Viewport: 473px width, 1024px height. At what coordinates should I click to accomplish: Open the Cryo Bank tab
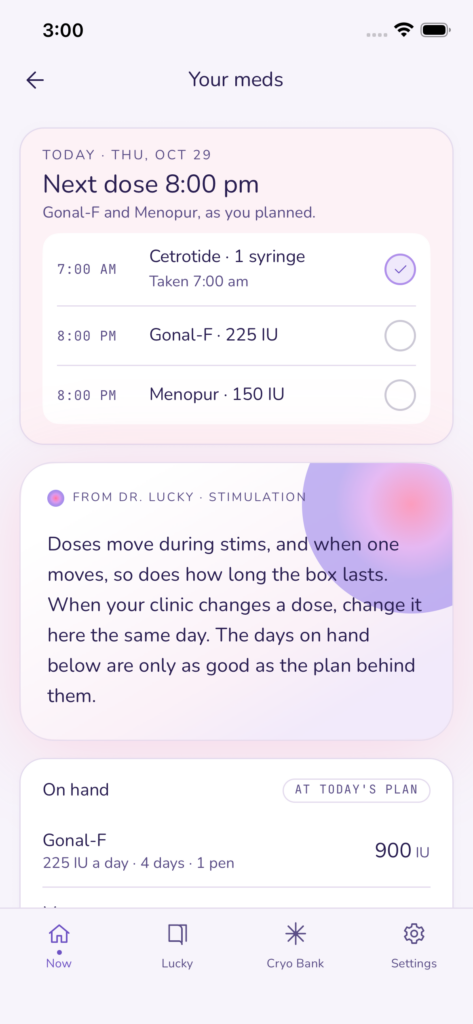tap(295, 946)
